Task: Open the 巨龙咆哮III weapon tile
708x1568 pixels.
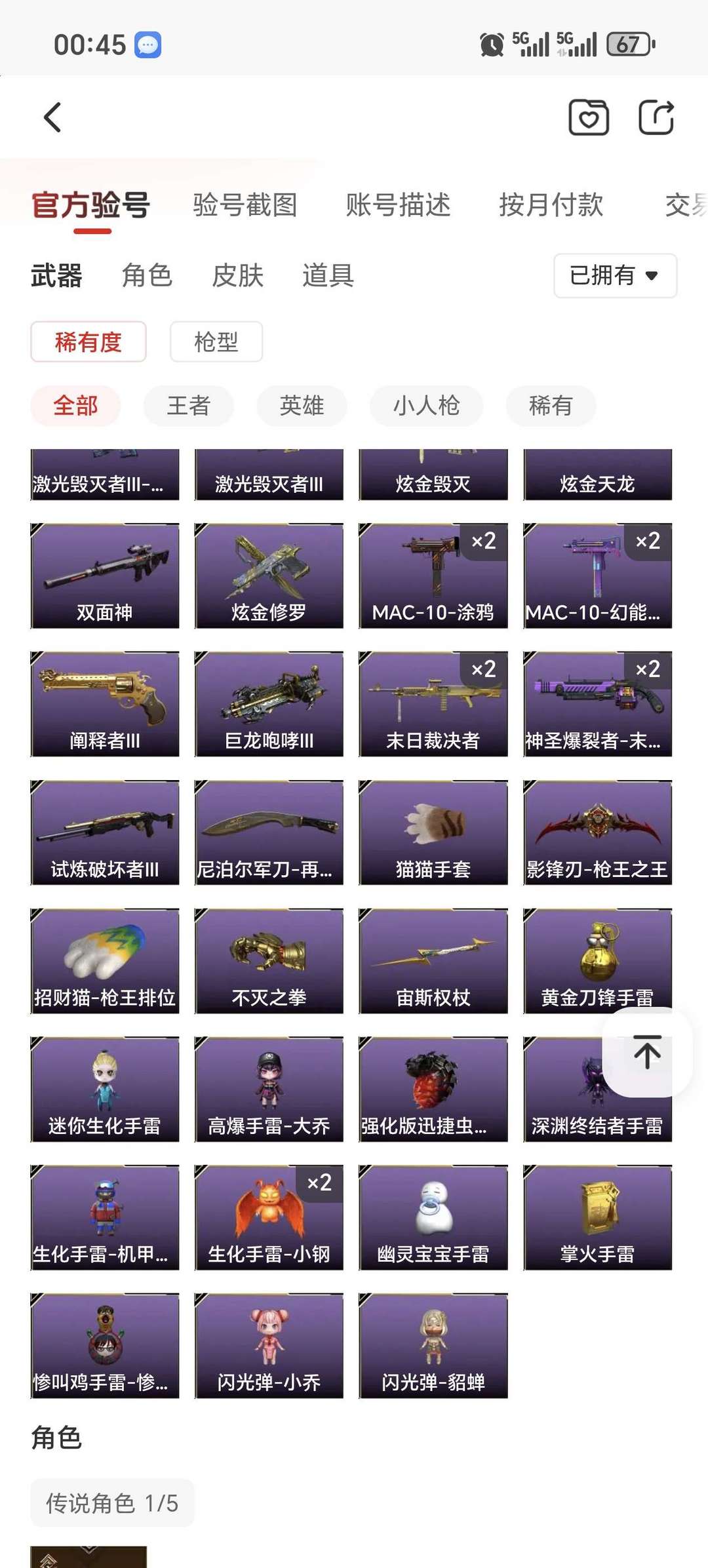Action: pos(269,704)
